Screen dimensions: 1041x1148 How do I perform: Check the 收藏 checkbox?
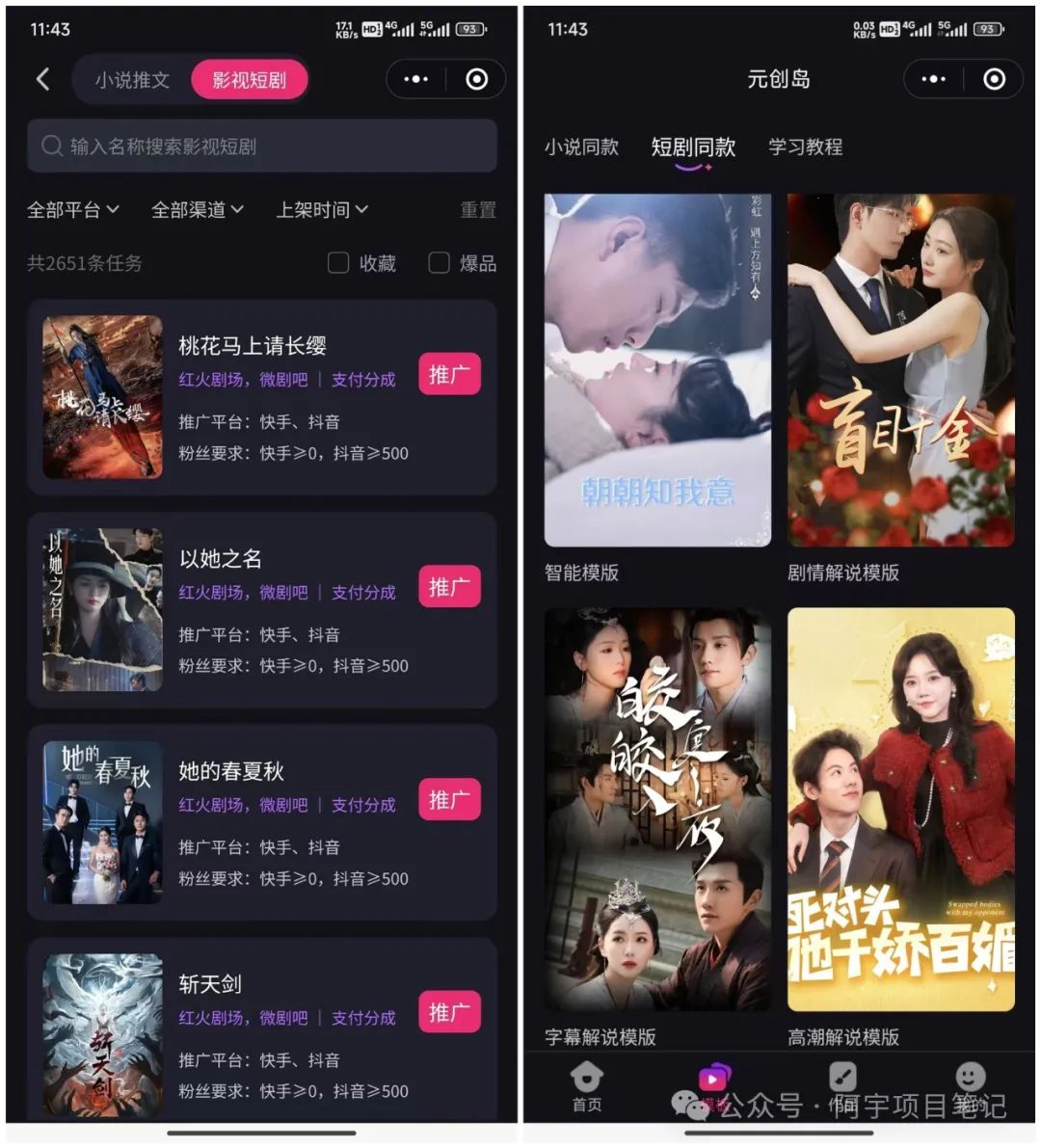pos(338,263)
